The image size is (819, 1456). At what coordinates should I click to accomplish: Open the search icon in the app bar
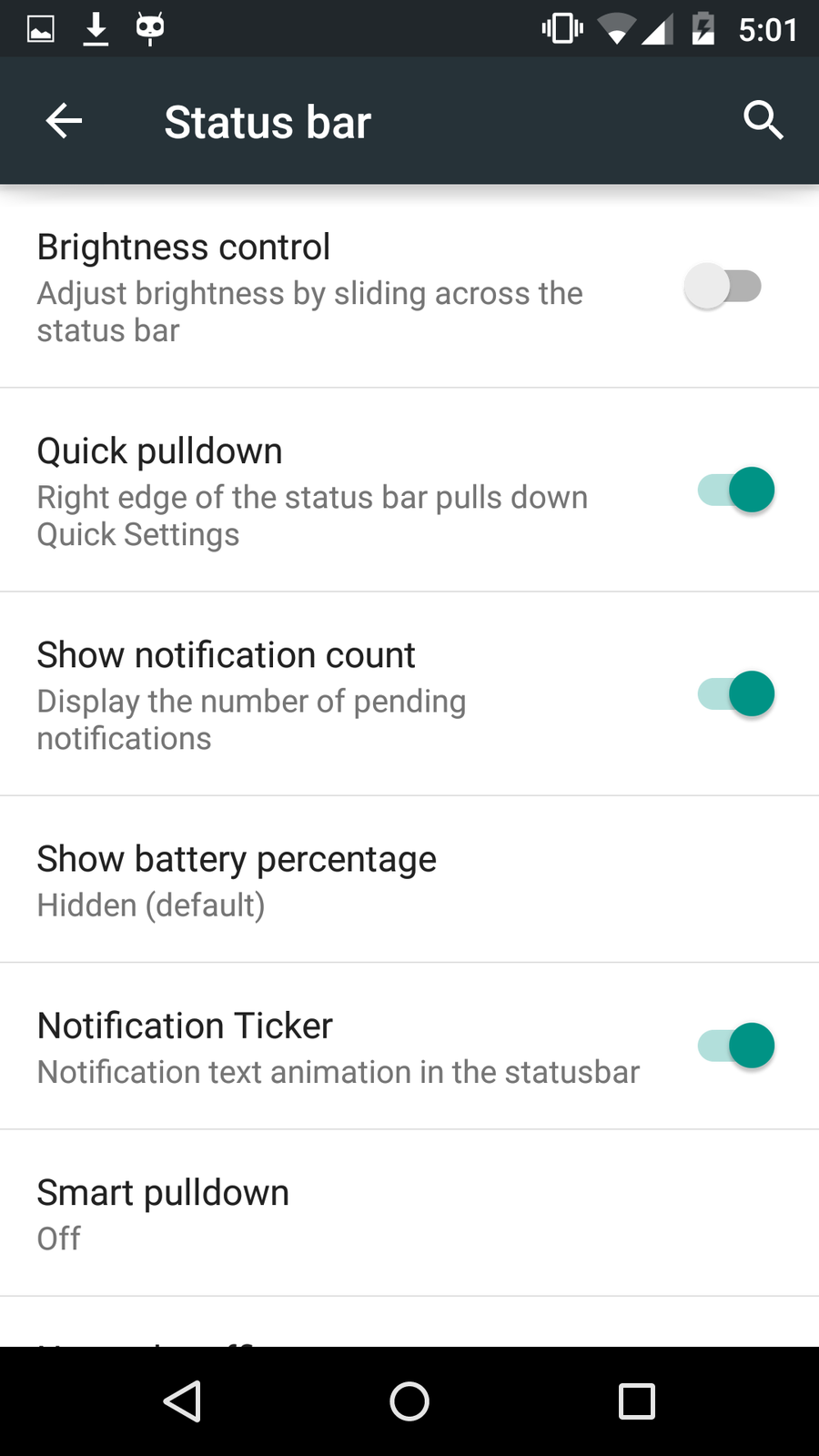point(763,121)
